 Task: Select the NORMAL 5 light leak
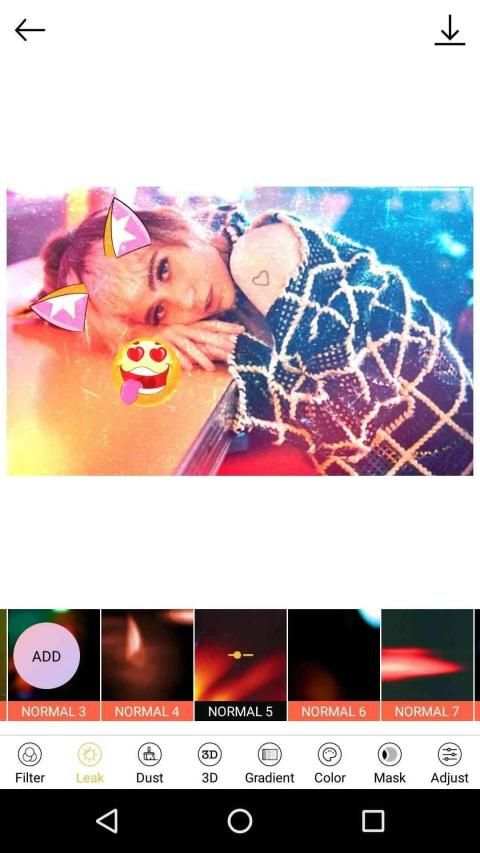[x=241, y=665]
